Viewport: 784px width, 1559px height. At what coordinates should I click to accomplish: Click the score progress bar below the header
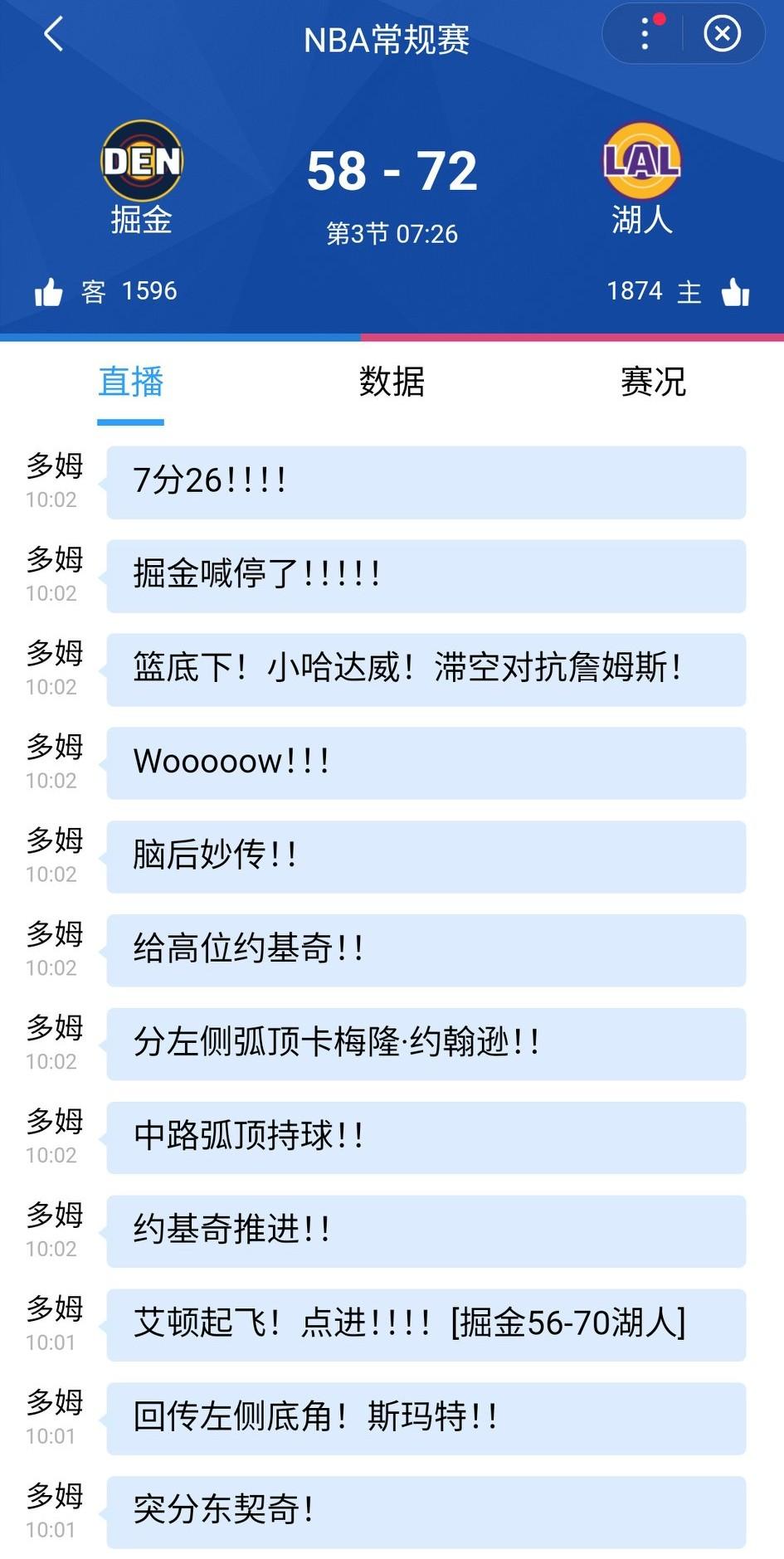coord(392,337)
